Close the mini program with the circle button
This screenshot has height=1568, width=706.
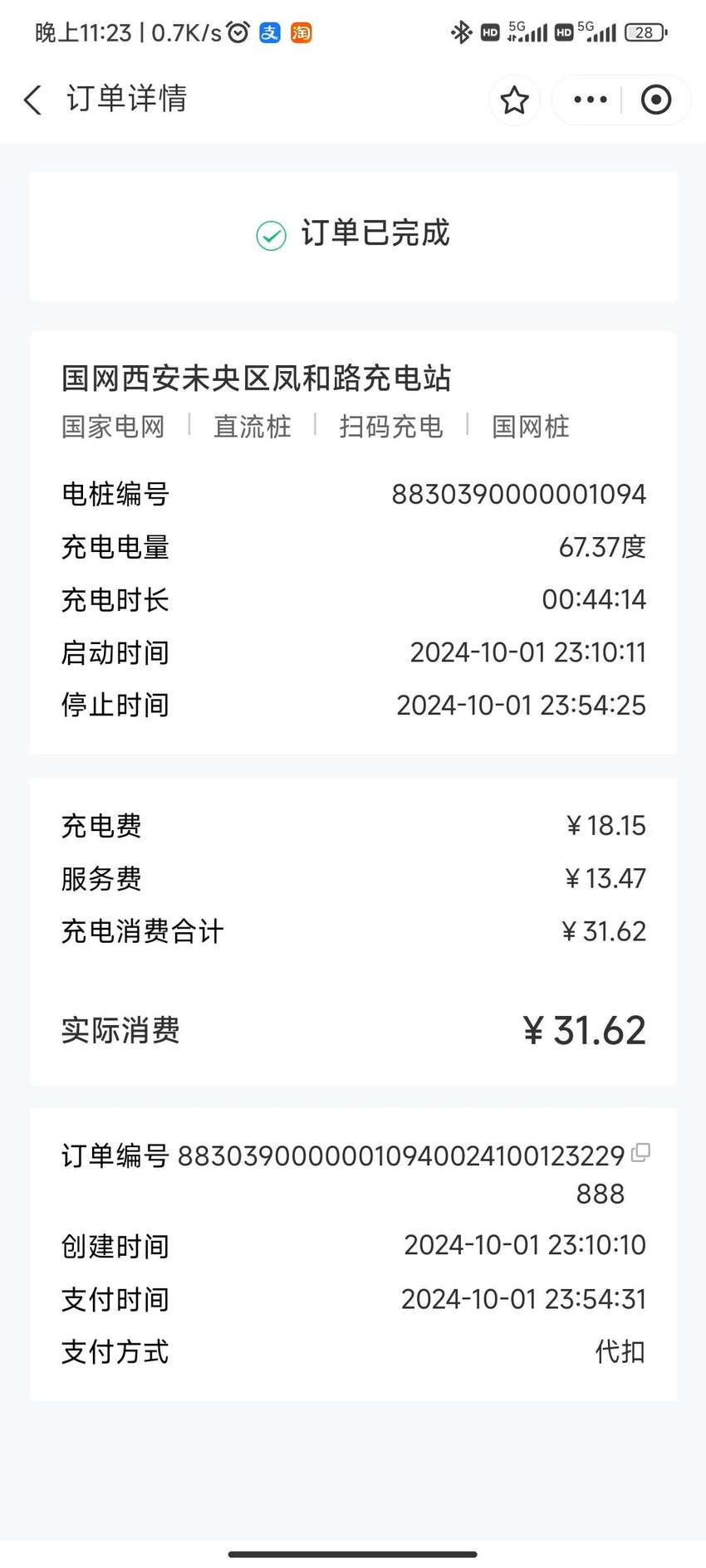(x=656, y=100)
